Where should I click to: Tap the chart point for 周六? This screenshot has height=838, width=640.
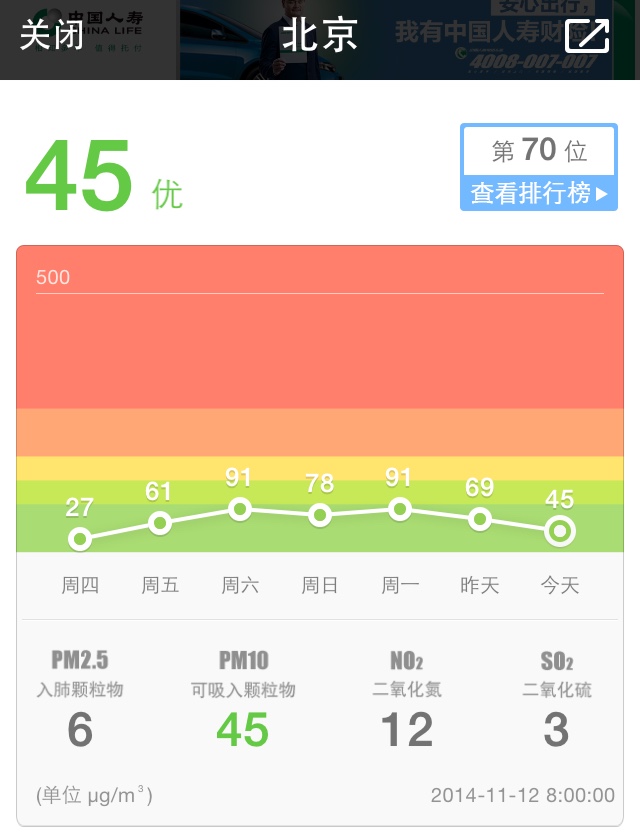pyautogui.click(x=239, y=509)
